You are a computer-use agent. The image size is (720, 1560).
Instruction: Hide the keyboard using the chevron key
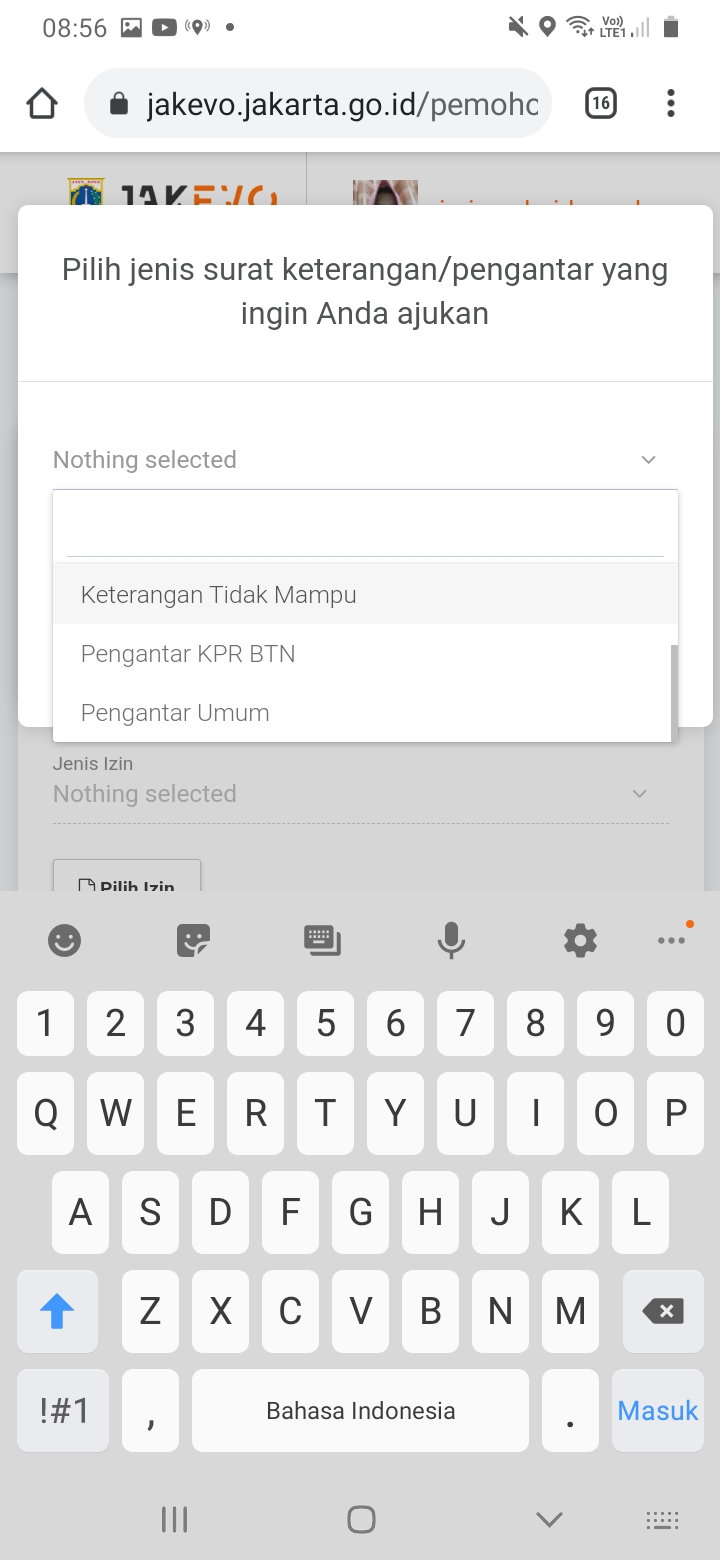click(548, 1518)
